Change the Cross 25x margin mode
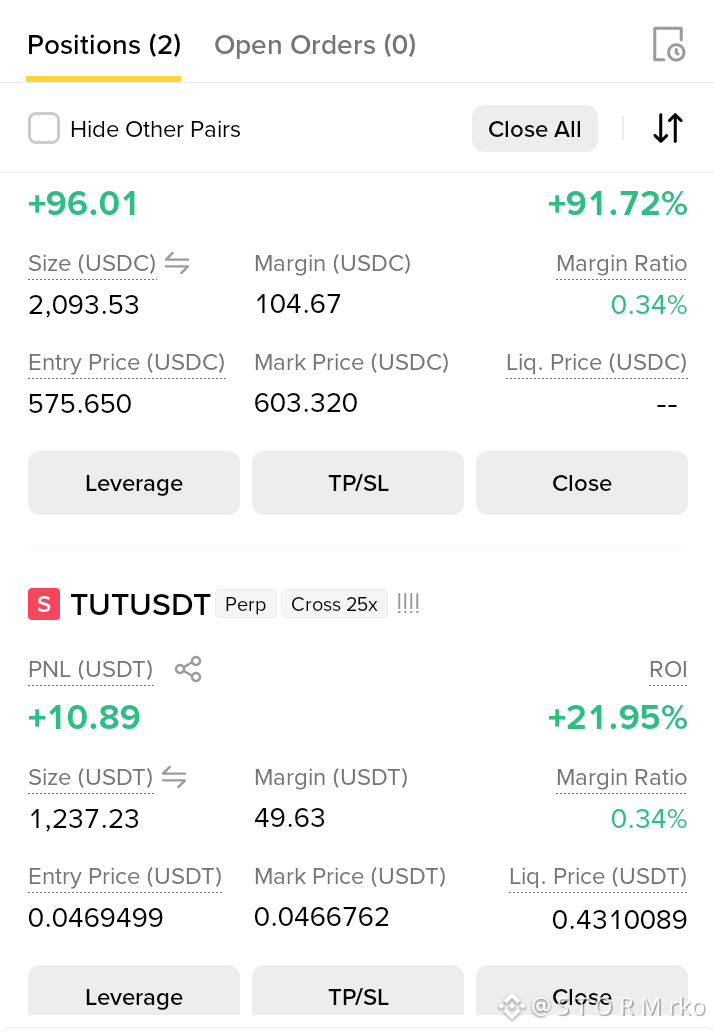 click(x=334, y=604)
